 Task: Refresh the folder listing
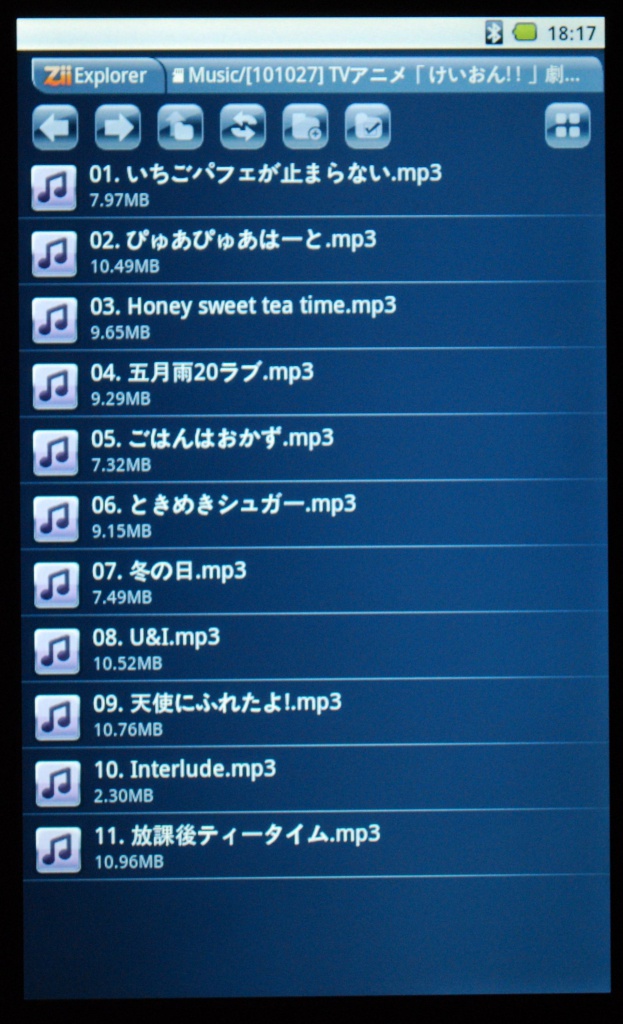[243, 127]
